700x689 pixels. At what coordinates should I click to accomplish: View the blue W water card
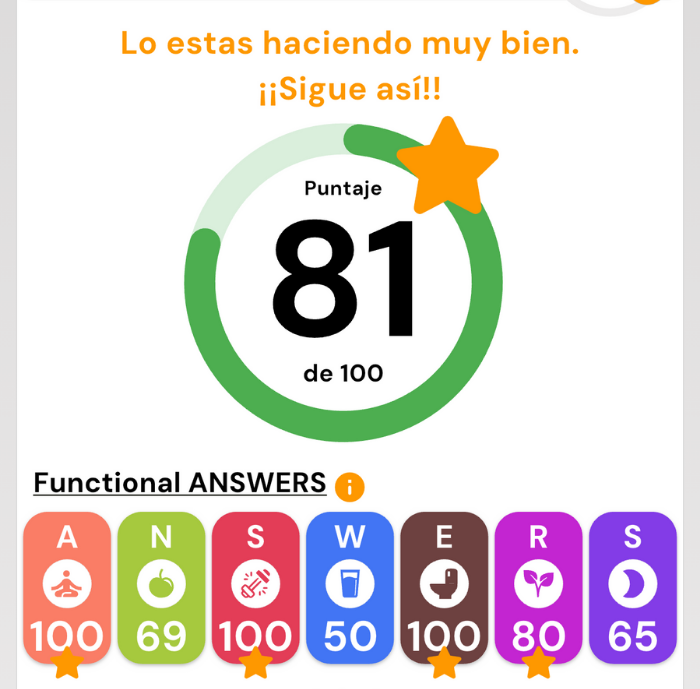point(350,588)
